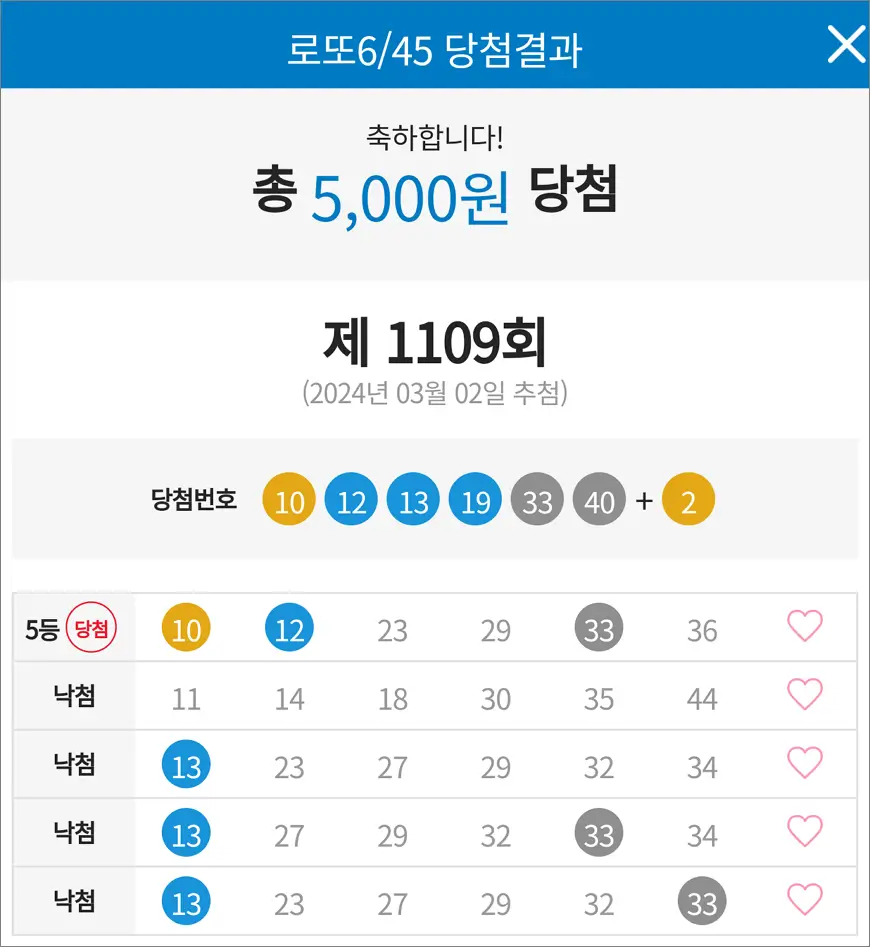The width and height of the screenshot is (870, 947).
Task: Heart the 13, 23, 27, 29, 32, 33 row
Action: coord(805,900)
